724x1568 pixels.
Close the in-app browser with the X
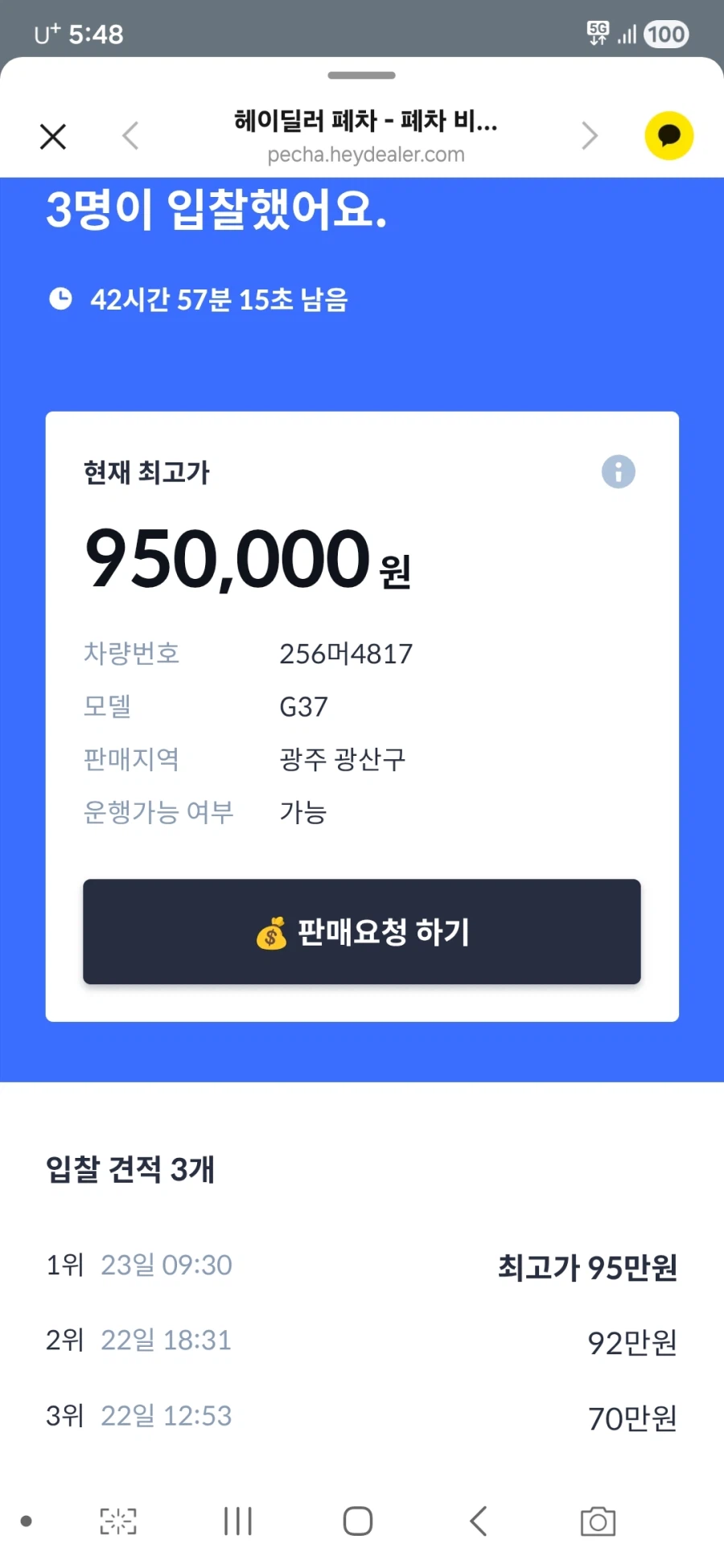coord(52,136)
